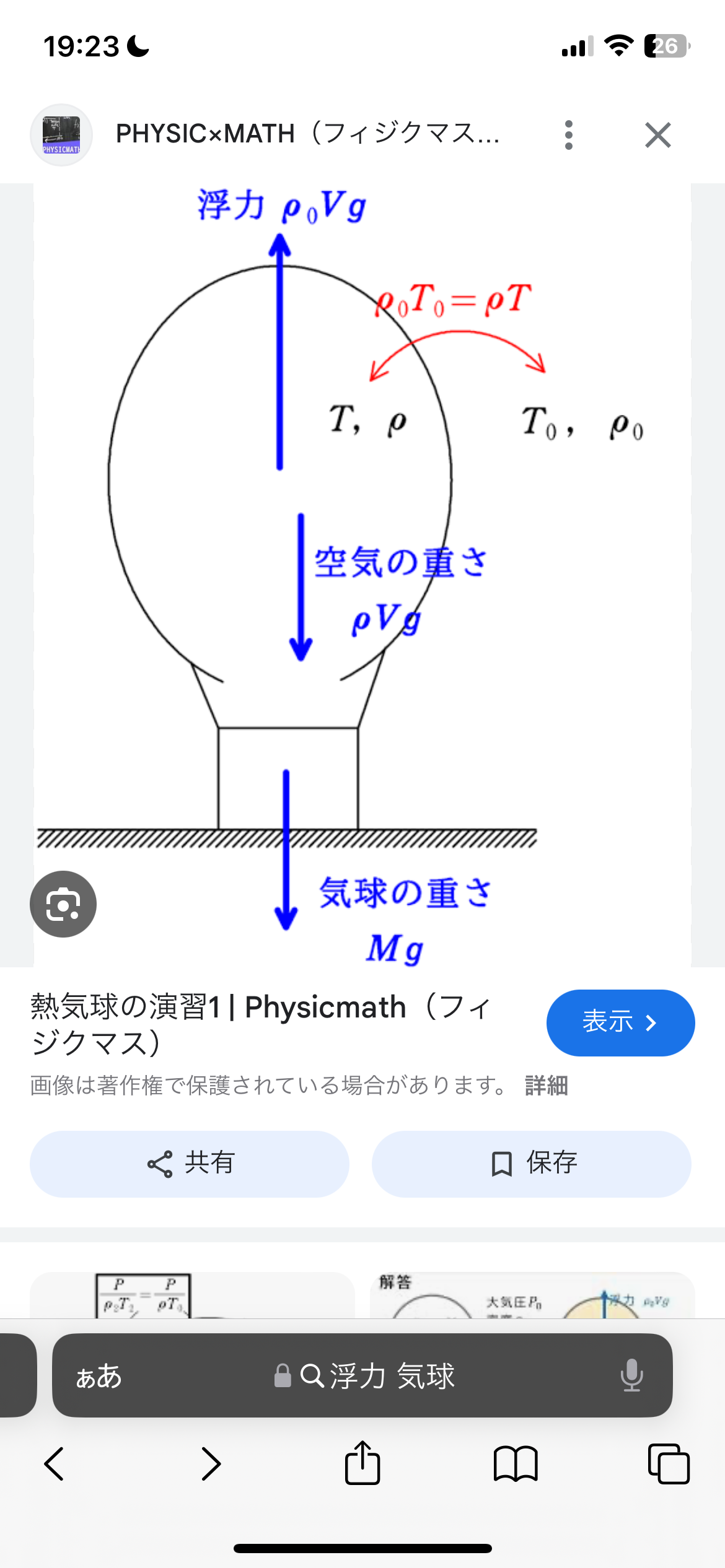
Task: Search this image with Google Lens
Action: tap(63, 904)
